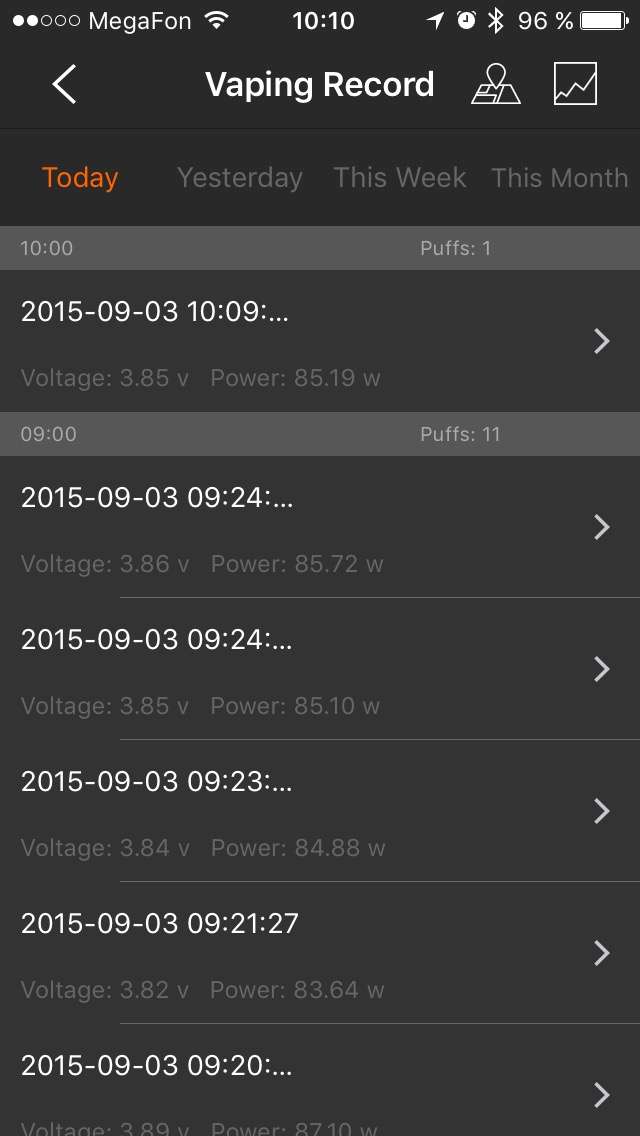This screenshot has width=640, height=1136.
Task: Open the map view icon
Action: pos(496,85)
